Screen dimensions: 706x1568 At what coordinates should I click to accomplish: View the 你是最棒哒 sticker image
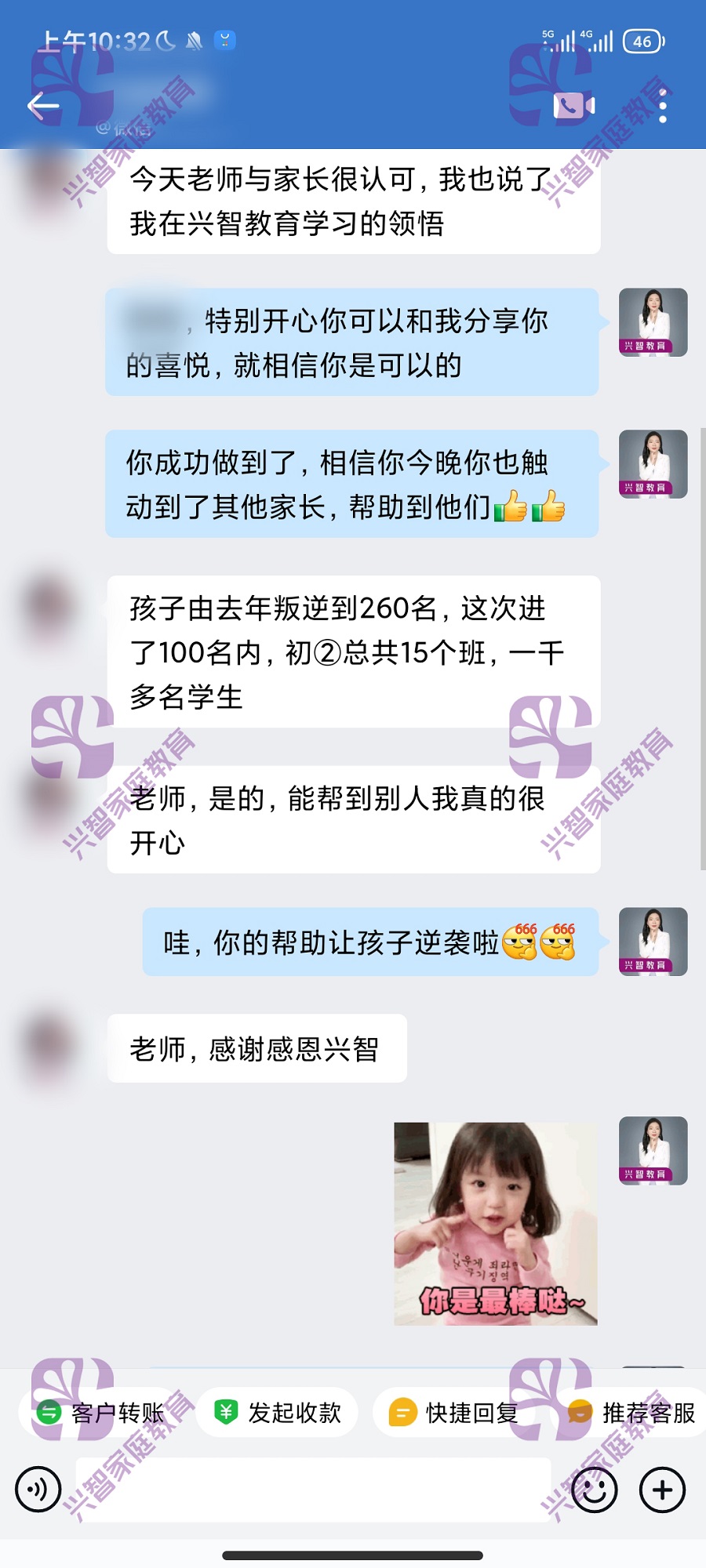(x=495, y=1224)
